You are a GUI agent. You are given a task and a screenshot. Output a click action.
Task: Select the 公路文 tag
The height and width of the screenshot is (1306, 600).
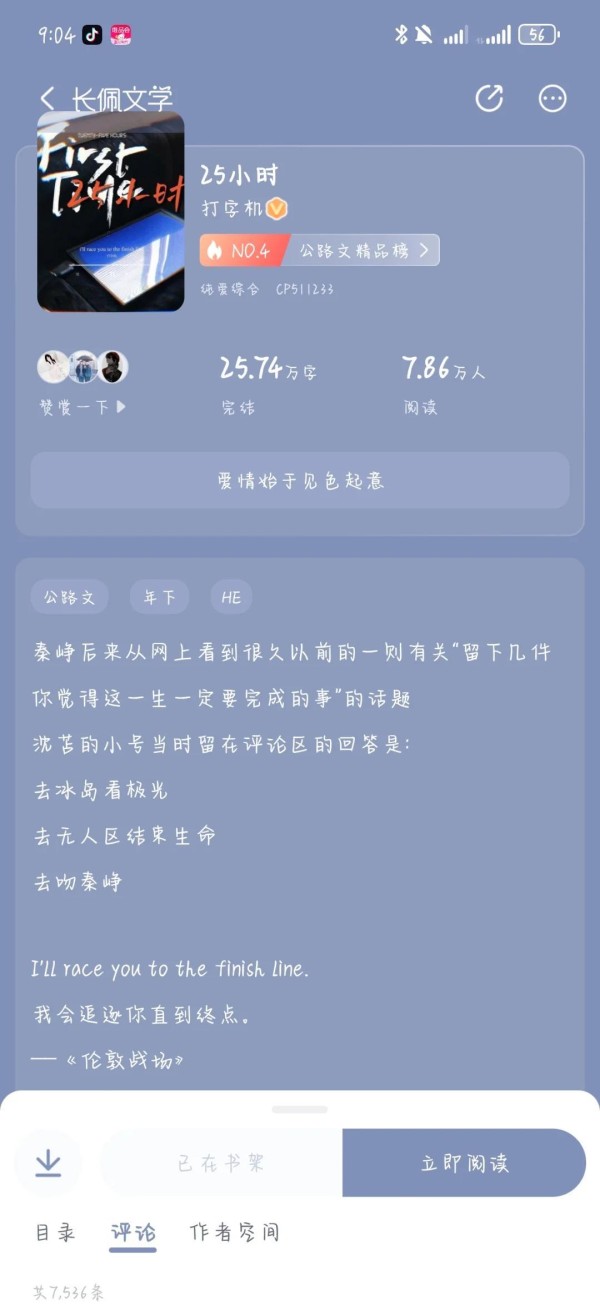click(x=69, y=597)
